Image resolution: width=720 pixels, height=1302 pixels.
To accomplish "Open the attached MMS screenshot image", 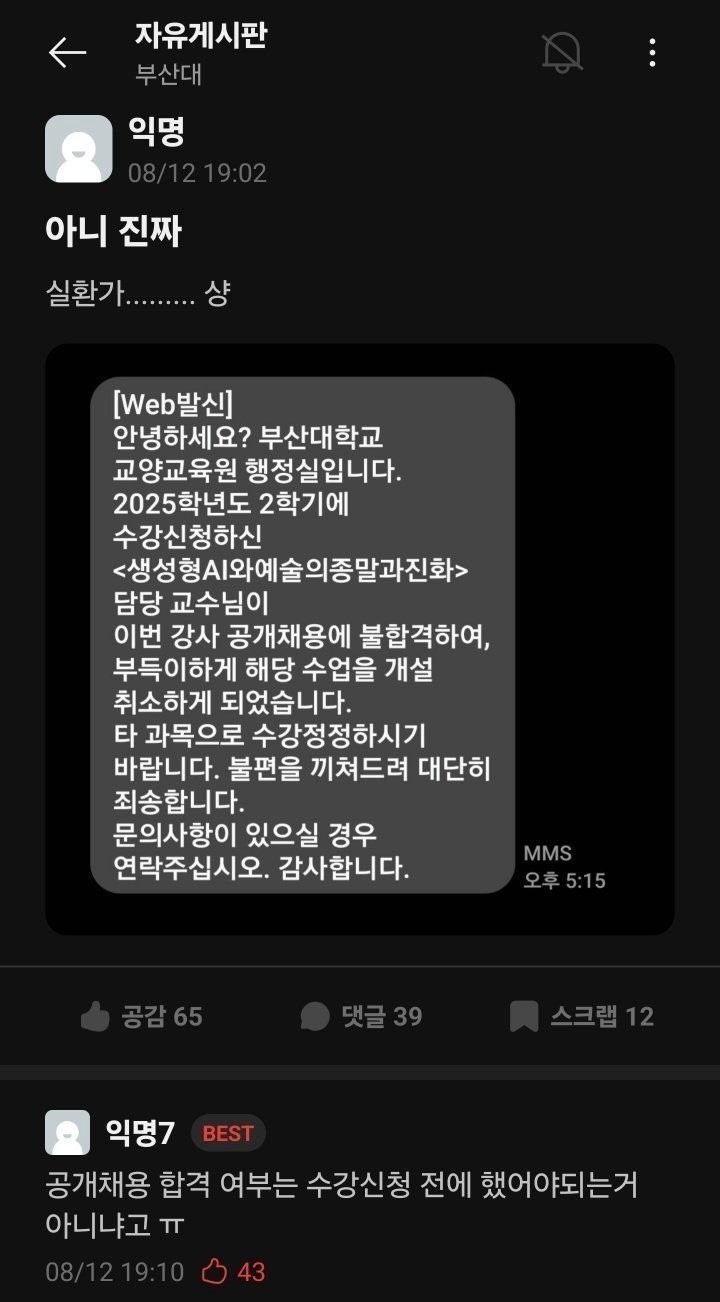I will coord(360,639).
